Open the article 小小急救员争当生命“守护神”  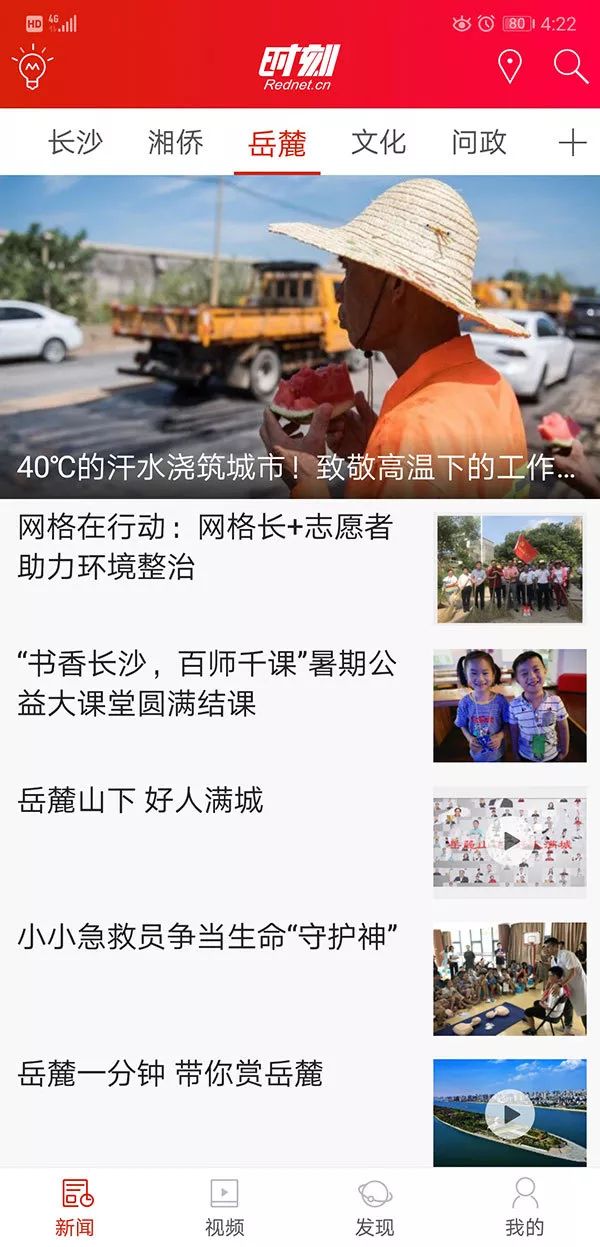[x=208, y=938]
